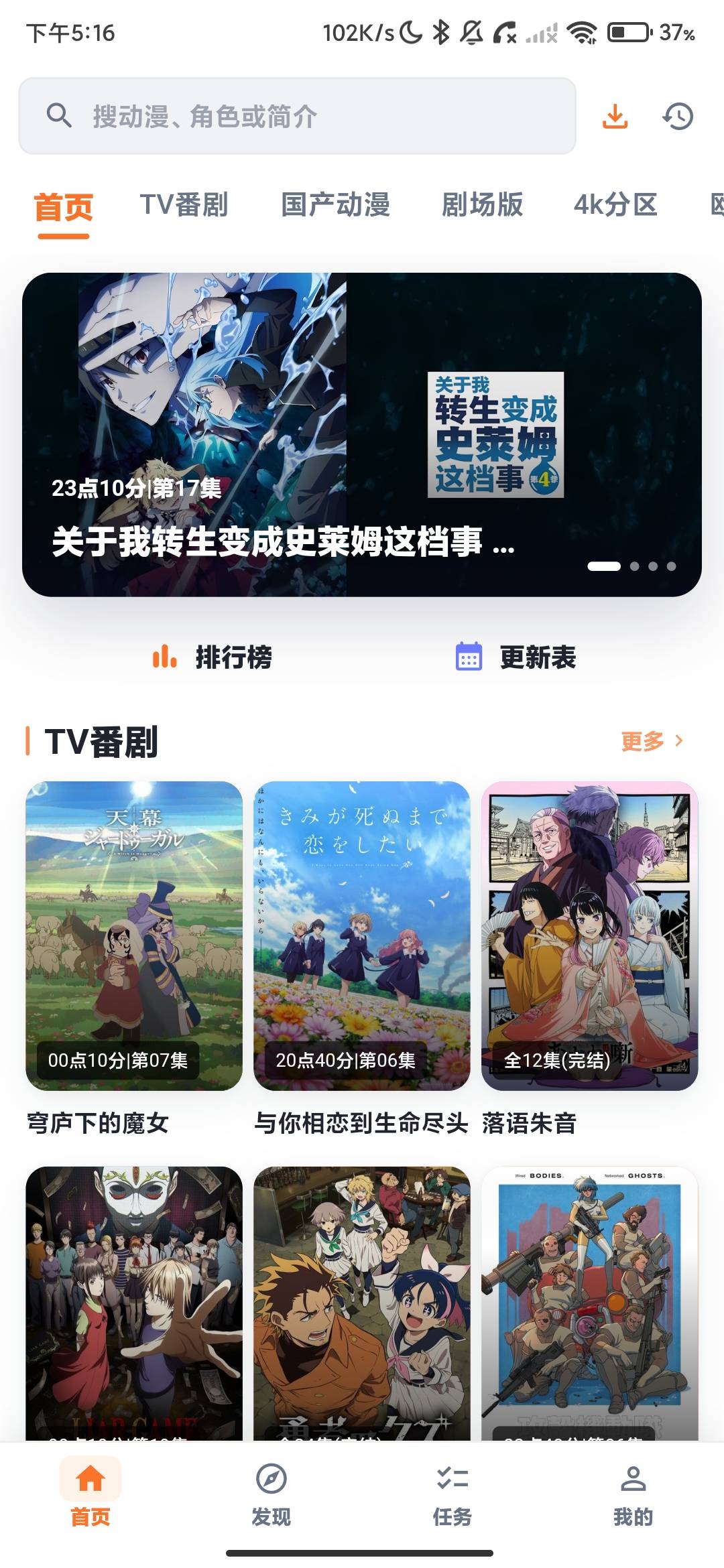Open the 我的 profile tab
This screenshot has width=724, height=1568.
633,1494
